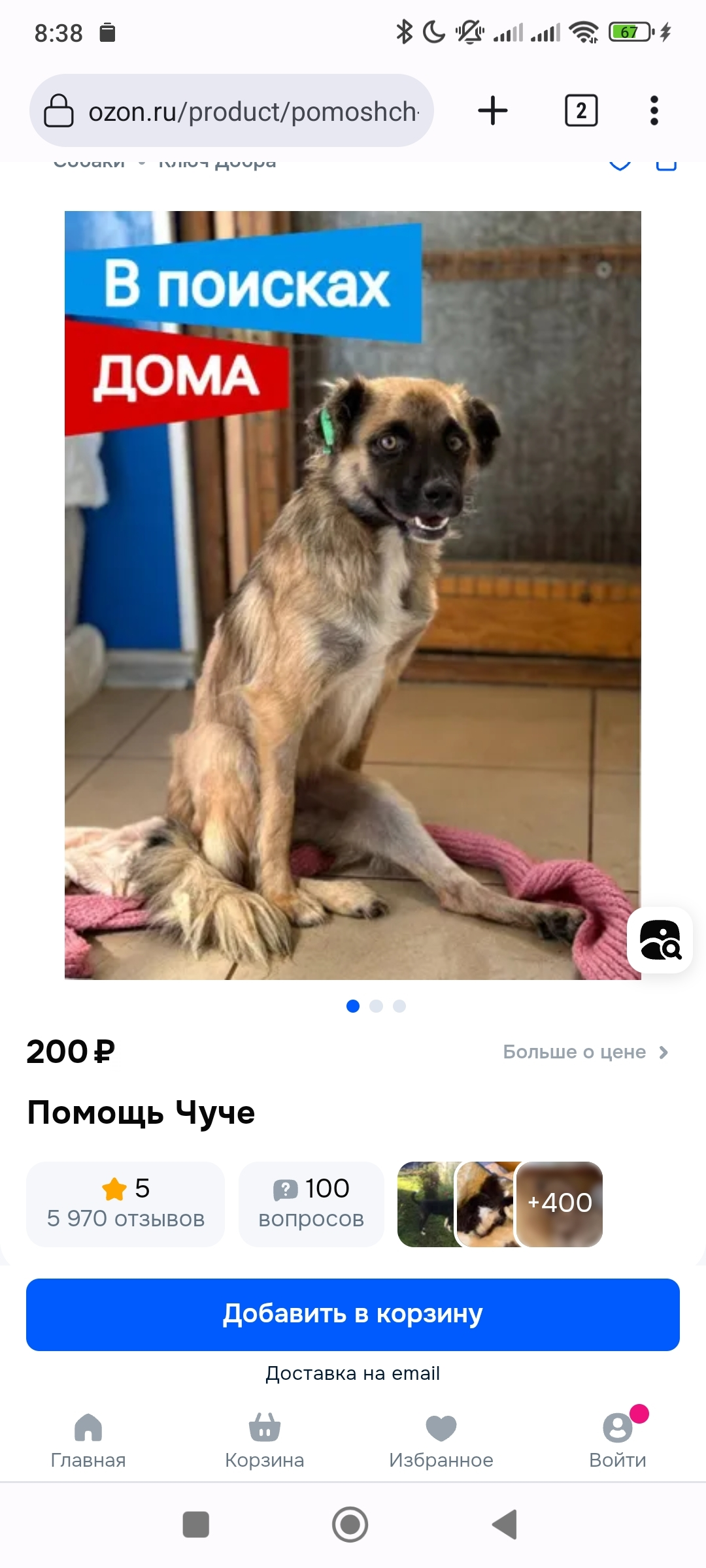Tap 'Добавить в корзину' button

click(353, 1315)
